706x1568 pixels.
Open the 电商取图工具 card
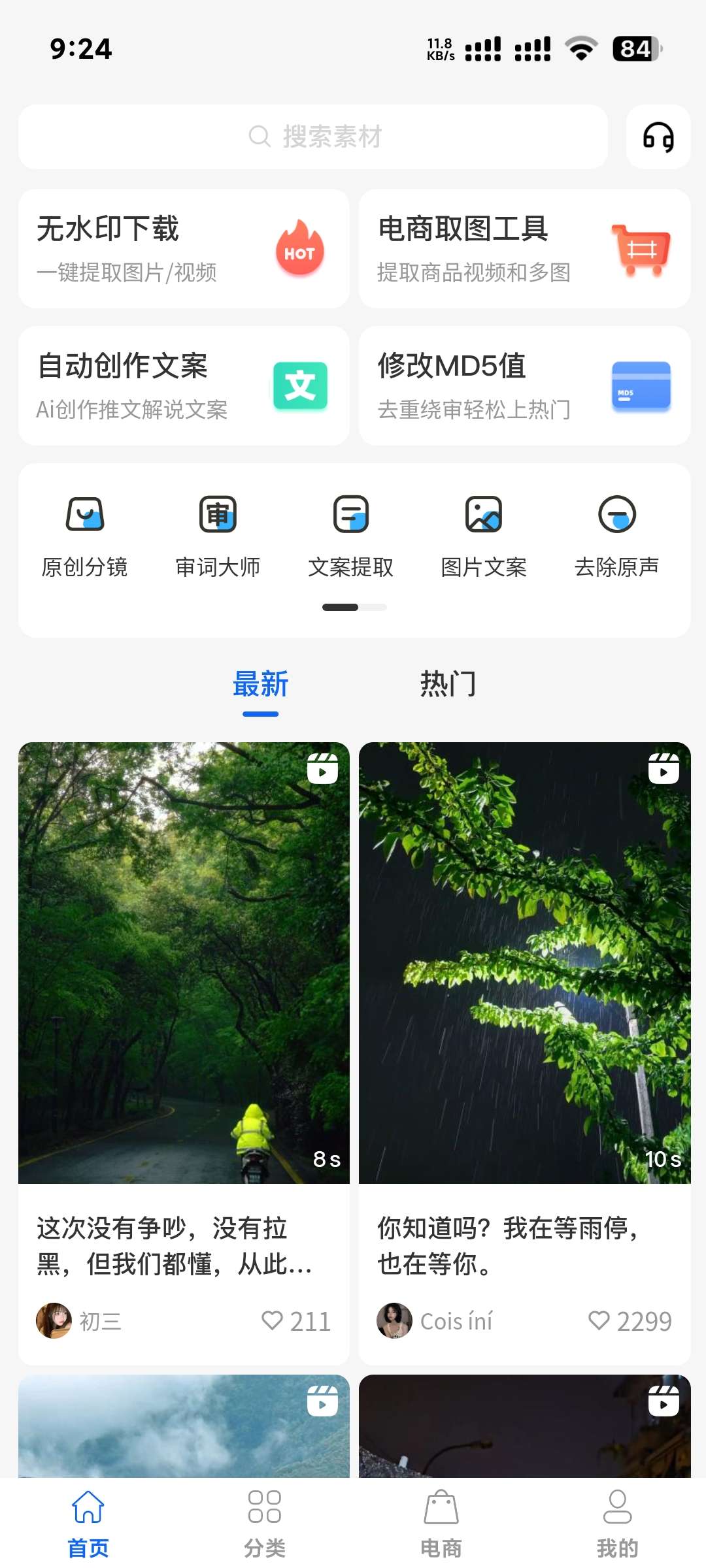pos(524,249)
